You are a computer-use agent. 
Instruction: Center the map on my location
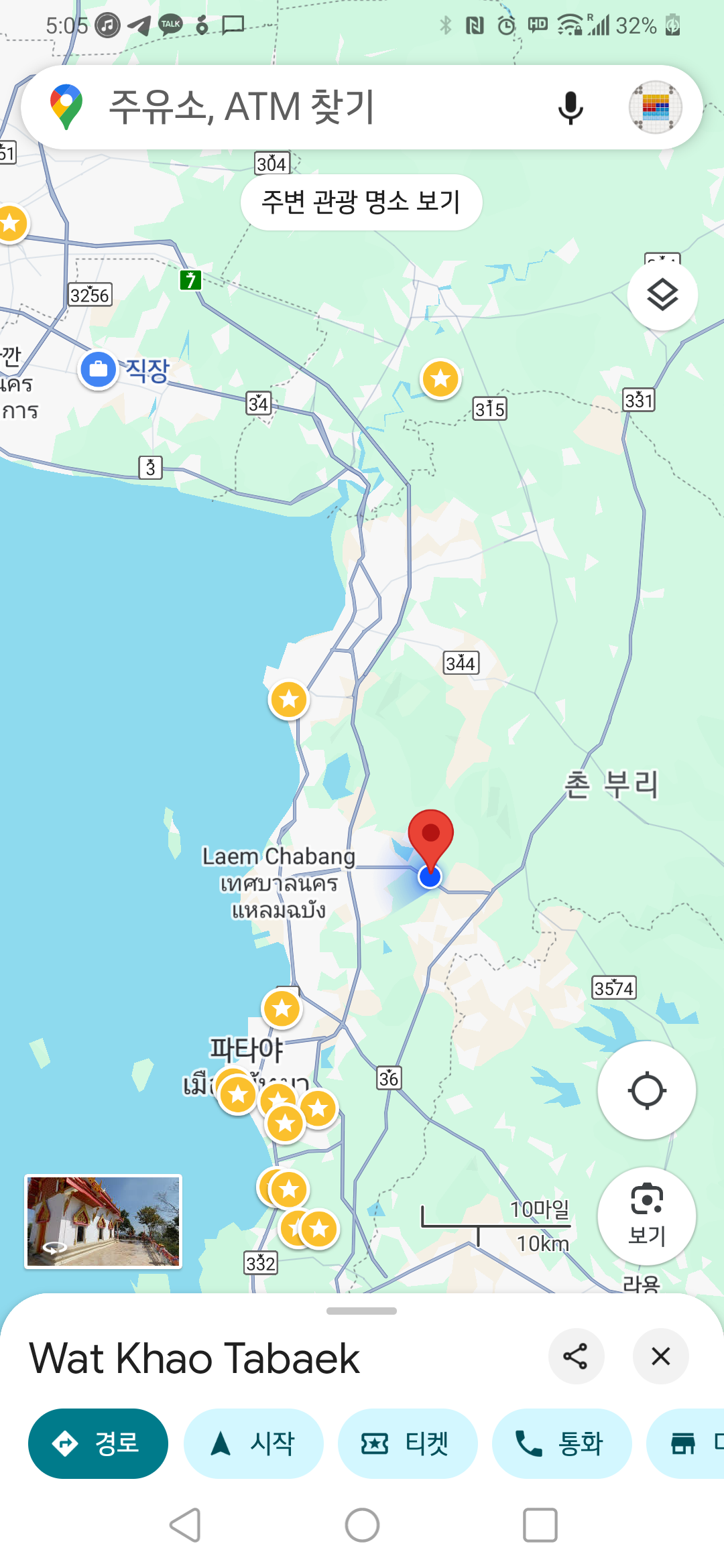tap(647, 1090)
